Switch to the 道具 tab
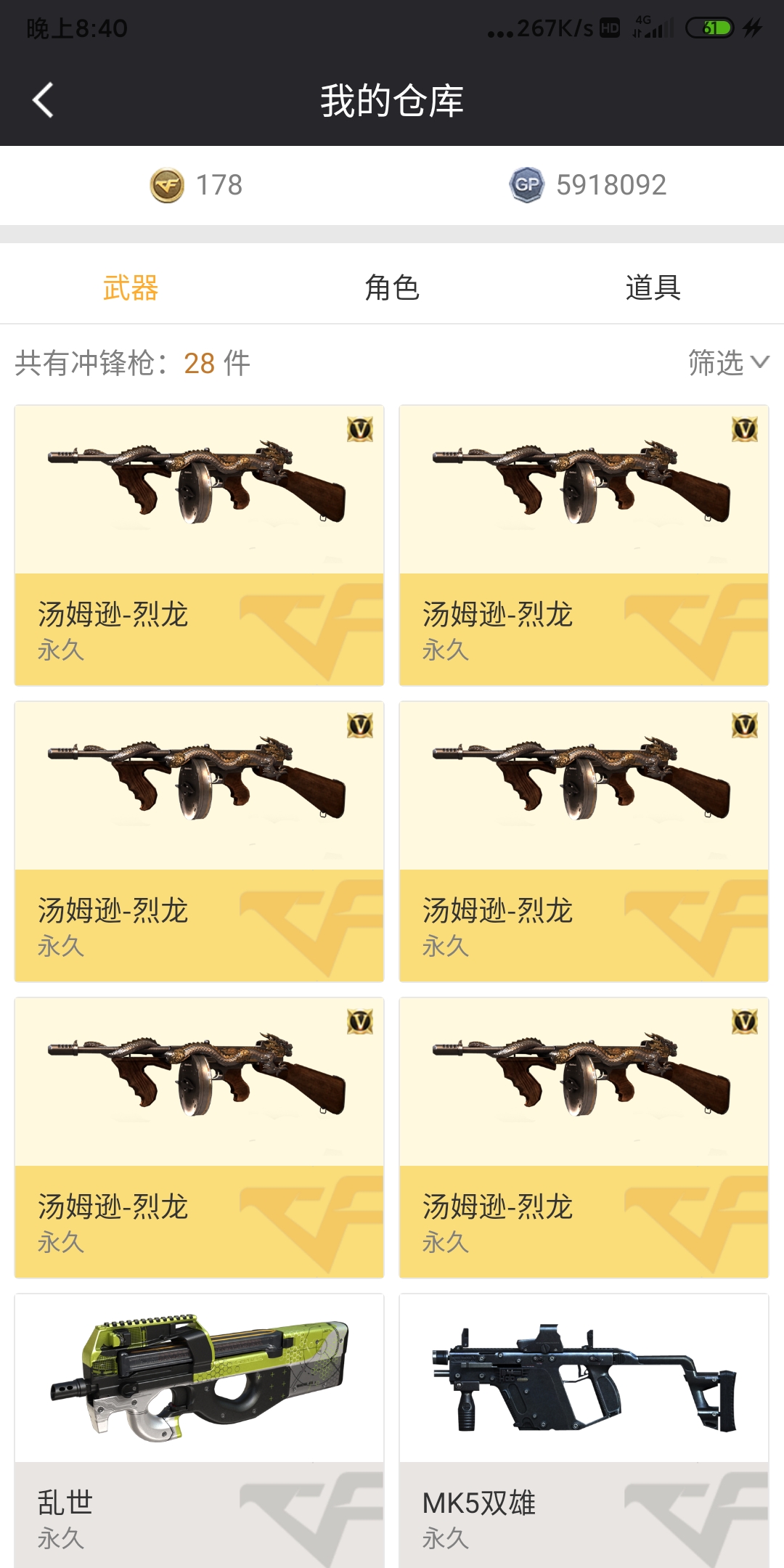784x1568 pixels. coord(653,287)
